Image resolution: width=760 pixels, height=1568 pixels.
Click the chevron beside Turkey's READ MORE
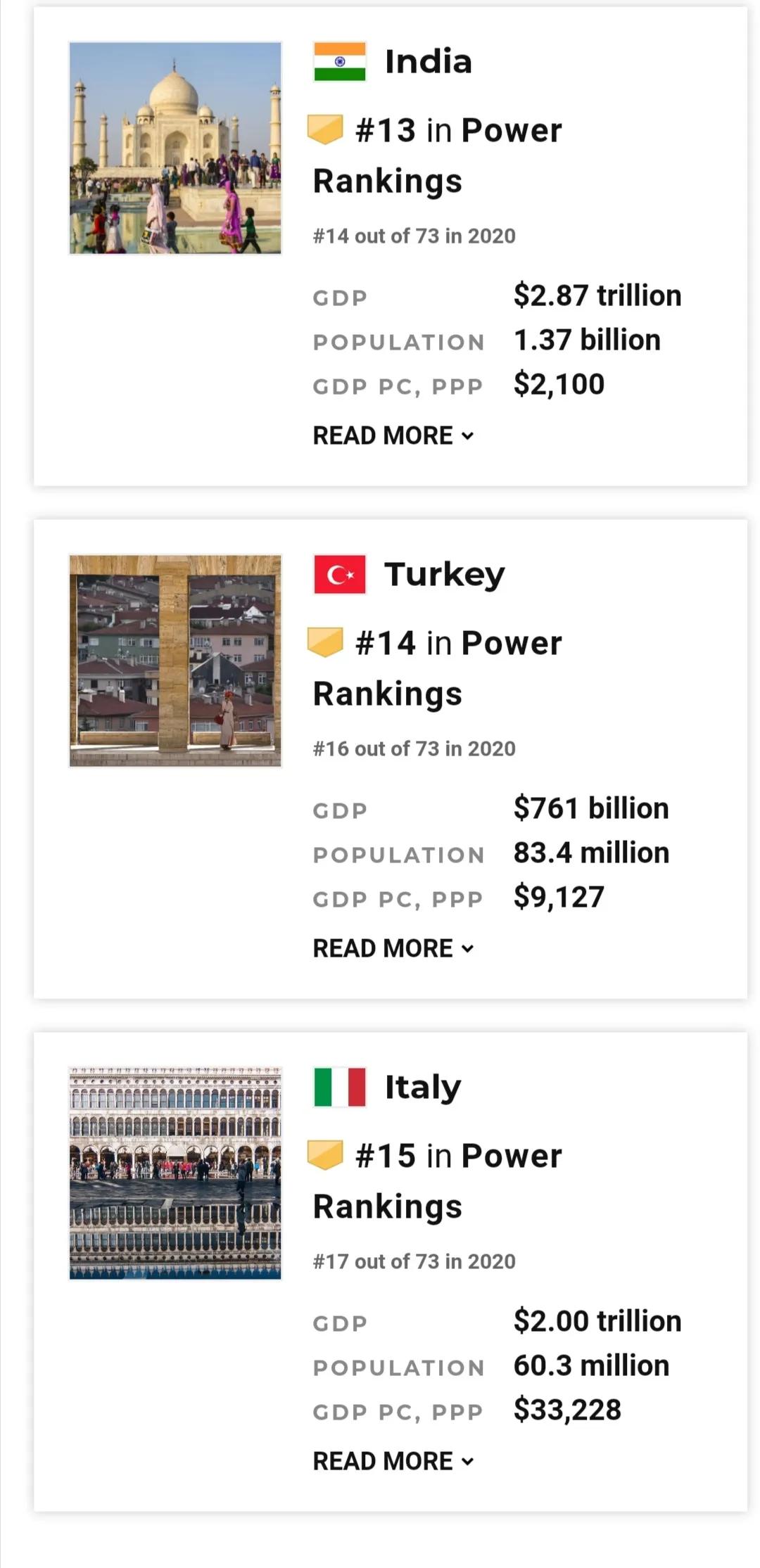tap(469, 950)
